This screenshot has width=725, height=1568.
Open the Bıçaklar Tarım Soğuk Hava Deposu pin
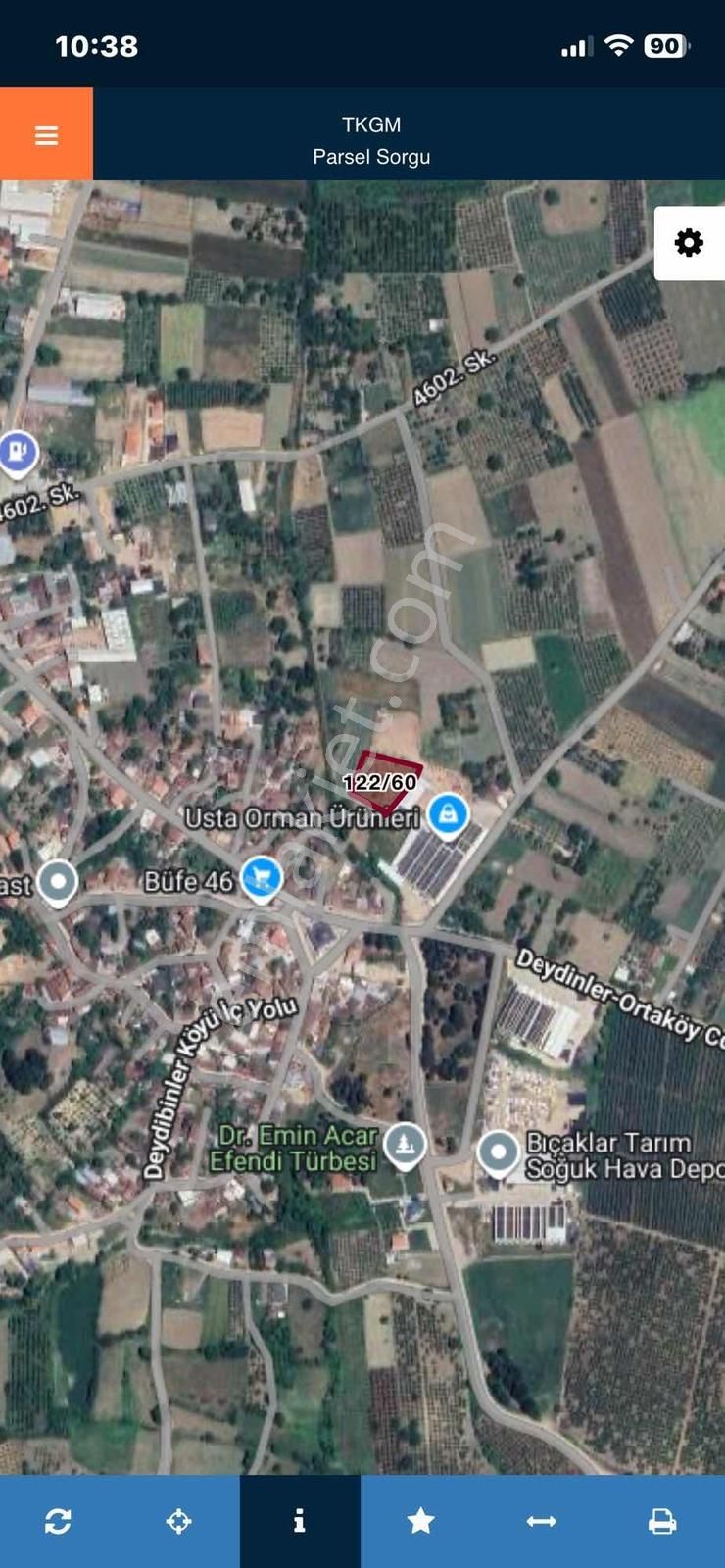pos(498,1153)
